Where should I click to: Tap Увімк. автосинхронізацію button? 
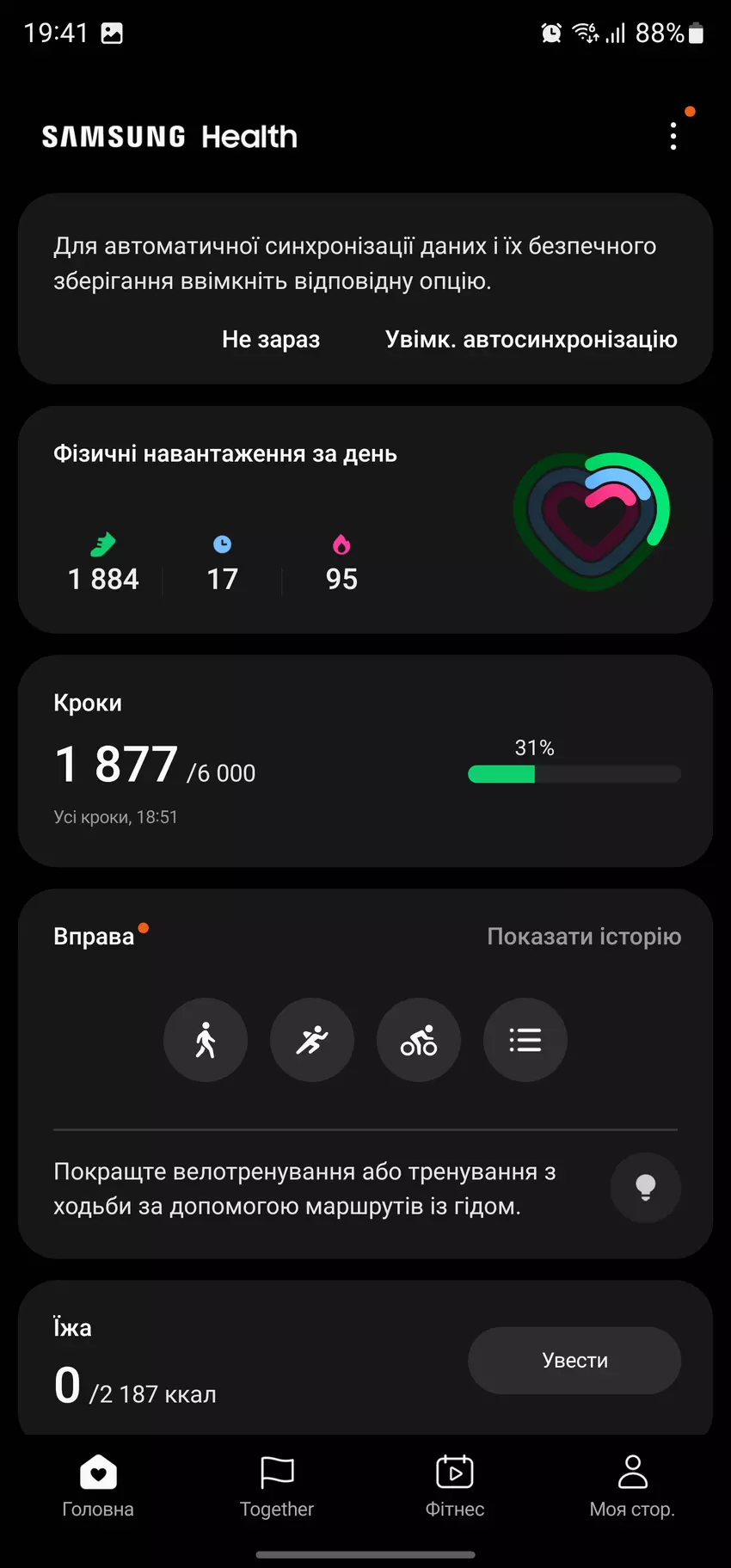(x=531, y=340)
